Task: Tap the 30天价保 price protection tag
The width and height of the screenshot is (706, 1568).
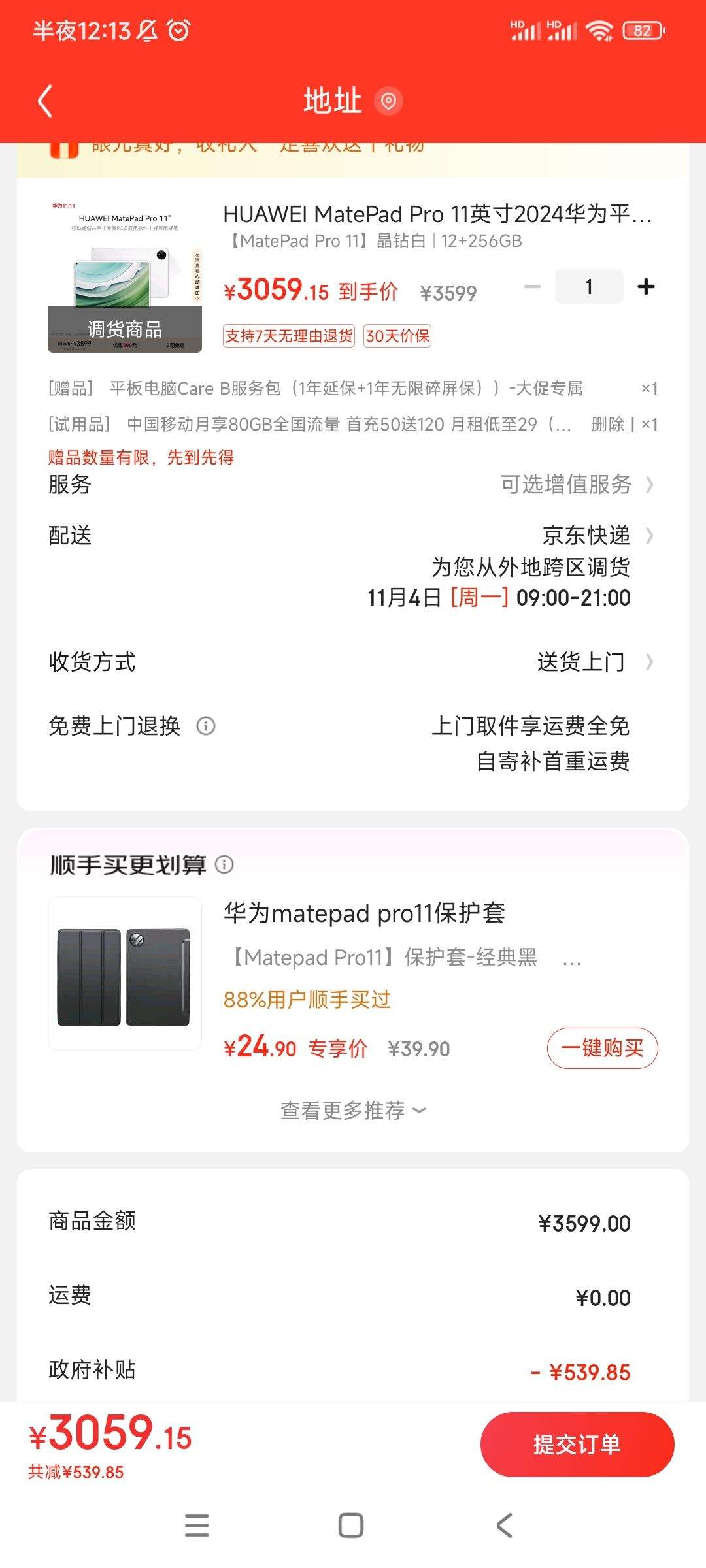Action: click(398, 336)
